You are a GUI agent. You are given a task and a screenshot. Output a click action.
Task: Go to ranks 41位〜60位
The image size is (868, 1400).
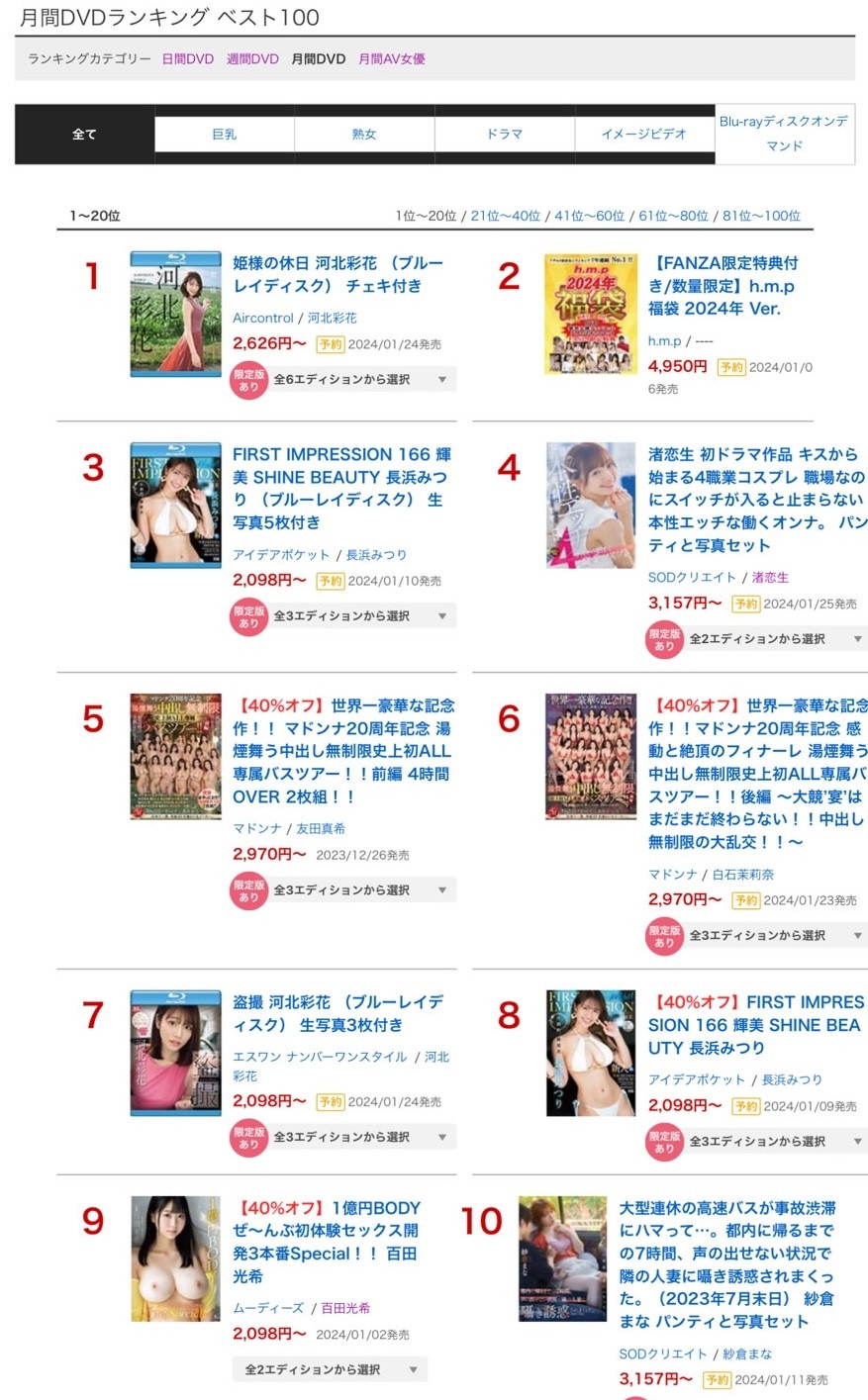click(589, 216)
